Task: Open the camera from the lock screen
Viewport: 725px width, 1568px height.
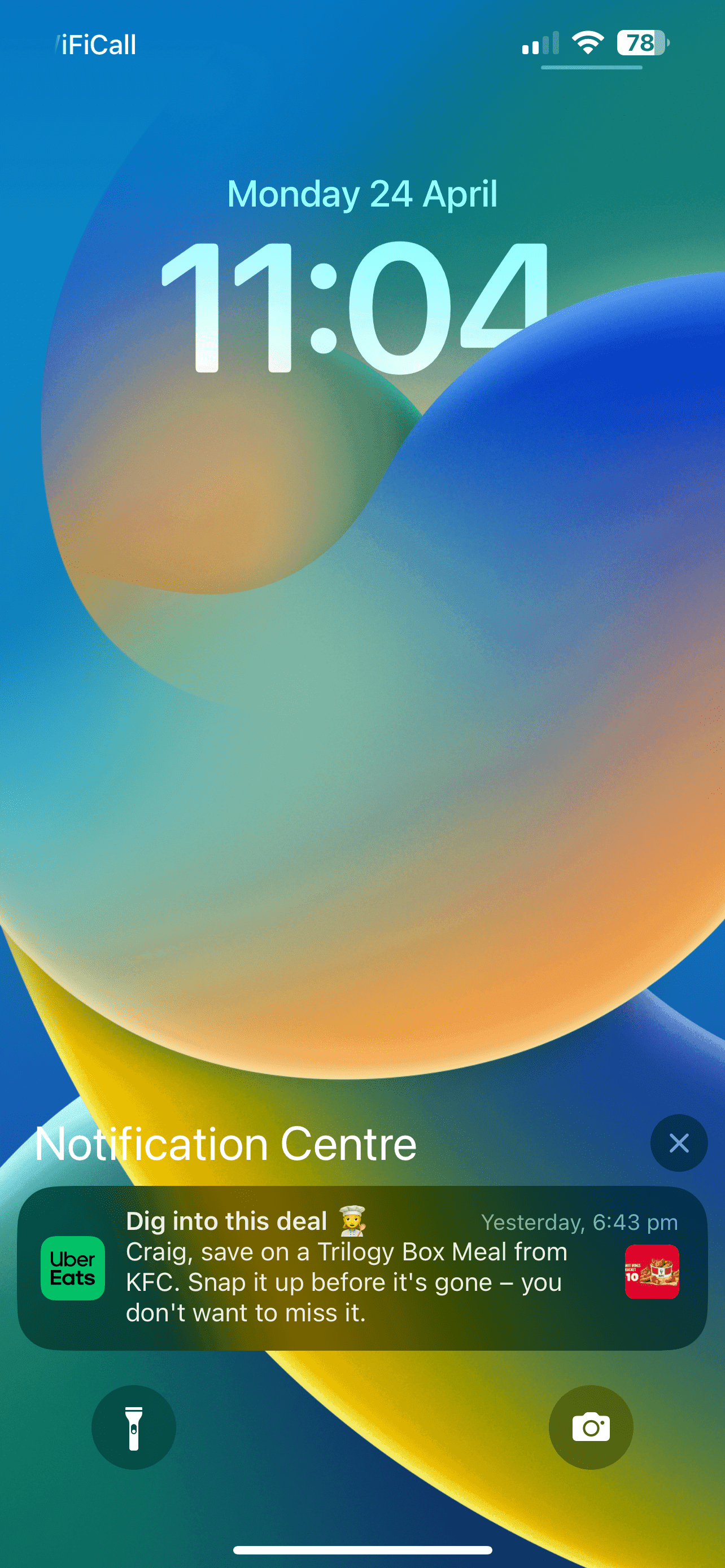Action: click(x=590, y=1427)
